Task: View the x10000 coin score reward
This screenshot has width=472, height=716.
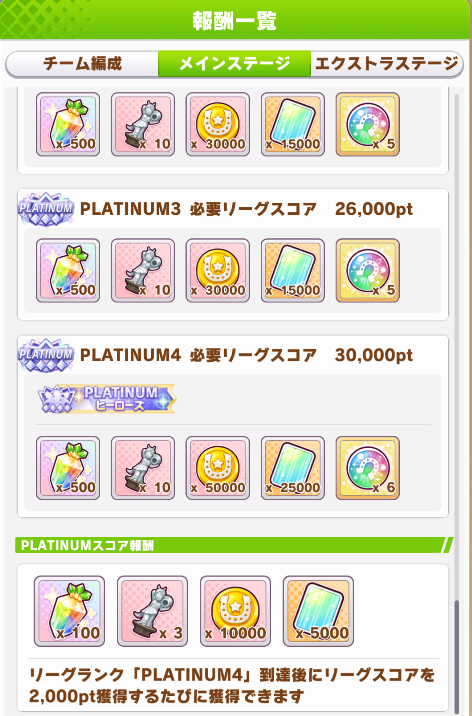Action: pyautogui.click(x=236, y=611)
